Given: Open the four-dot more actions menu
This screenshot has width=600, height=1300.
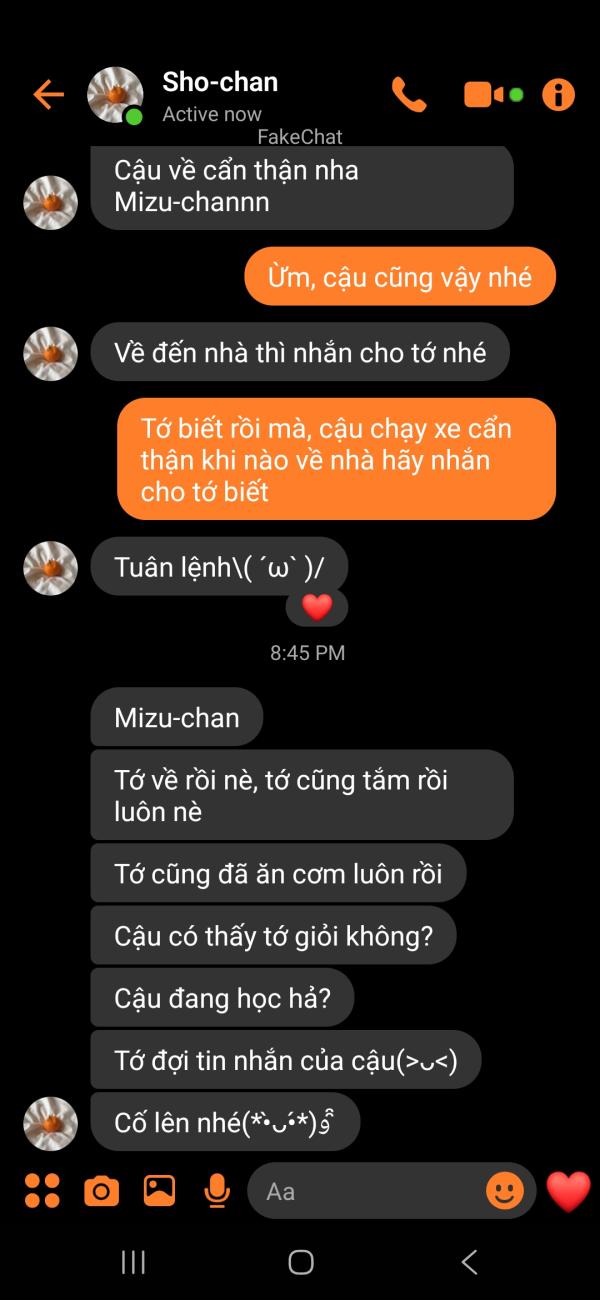Looking at the screenshot, I should tap(43, 1190).
